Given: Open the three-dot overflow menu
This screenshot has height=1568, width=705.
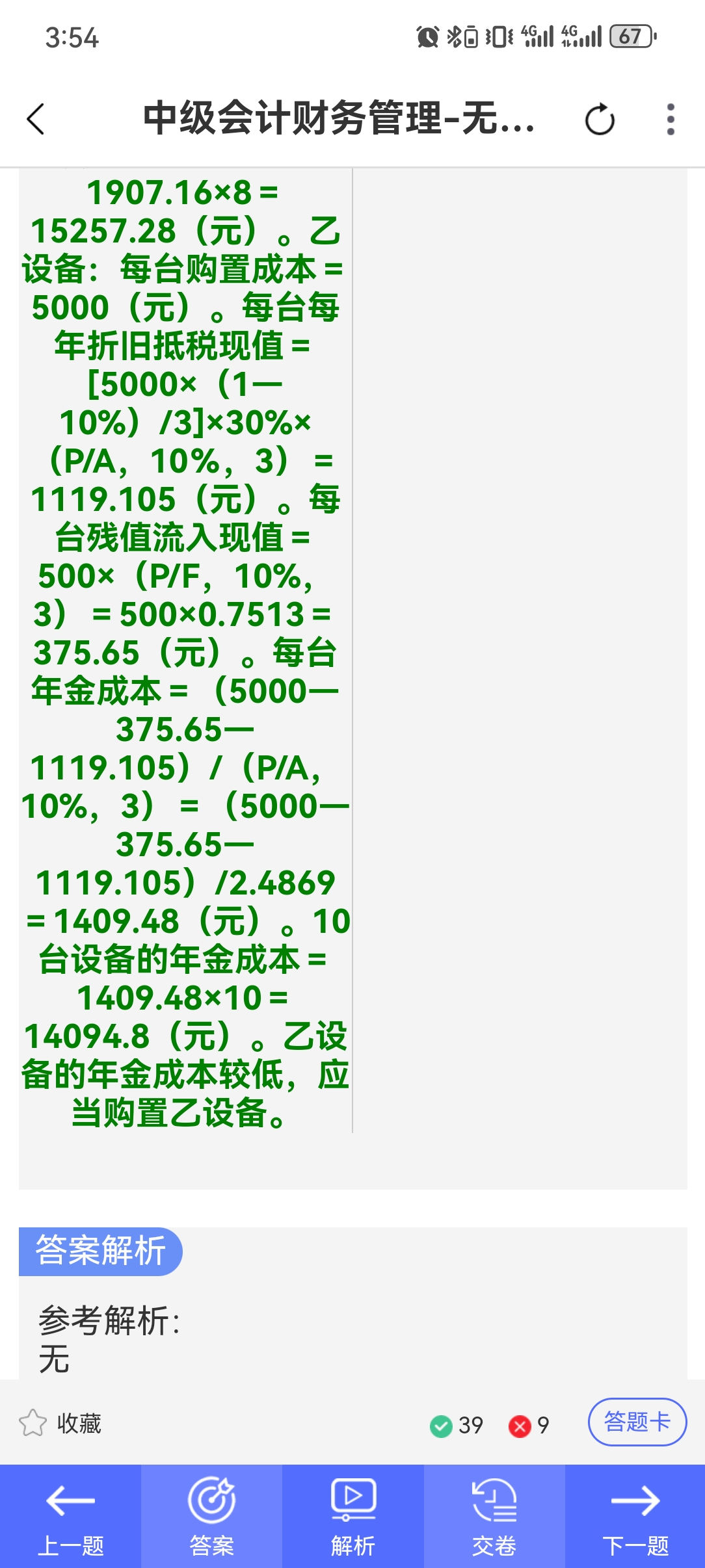Looking at the screenshot, I should point(671,120).
